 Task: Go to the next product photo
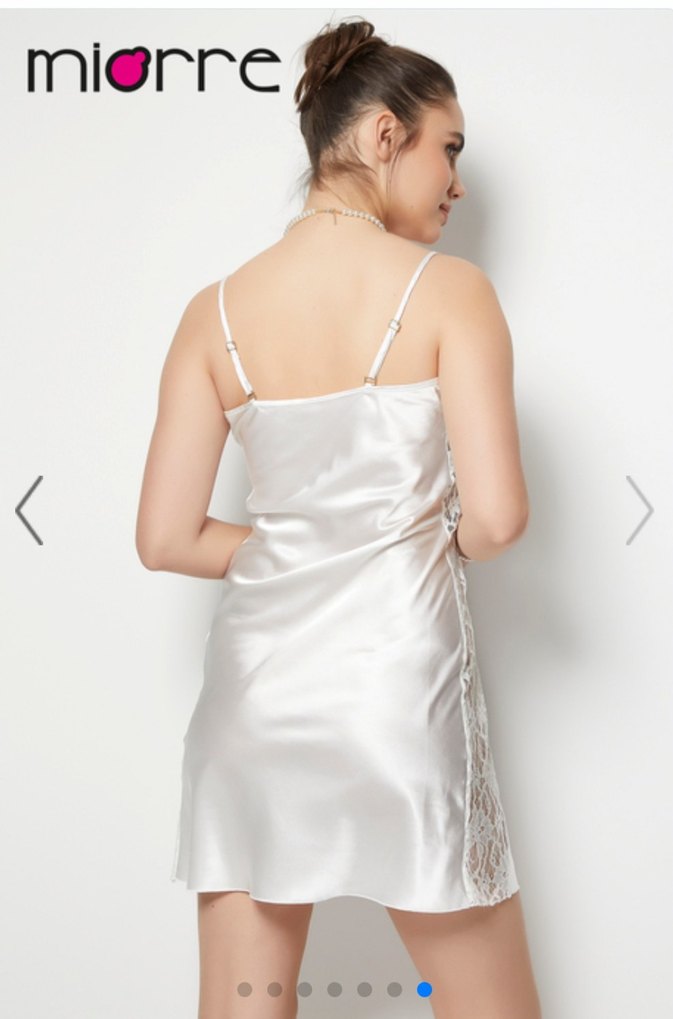tap(640, 510)
